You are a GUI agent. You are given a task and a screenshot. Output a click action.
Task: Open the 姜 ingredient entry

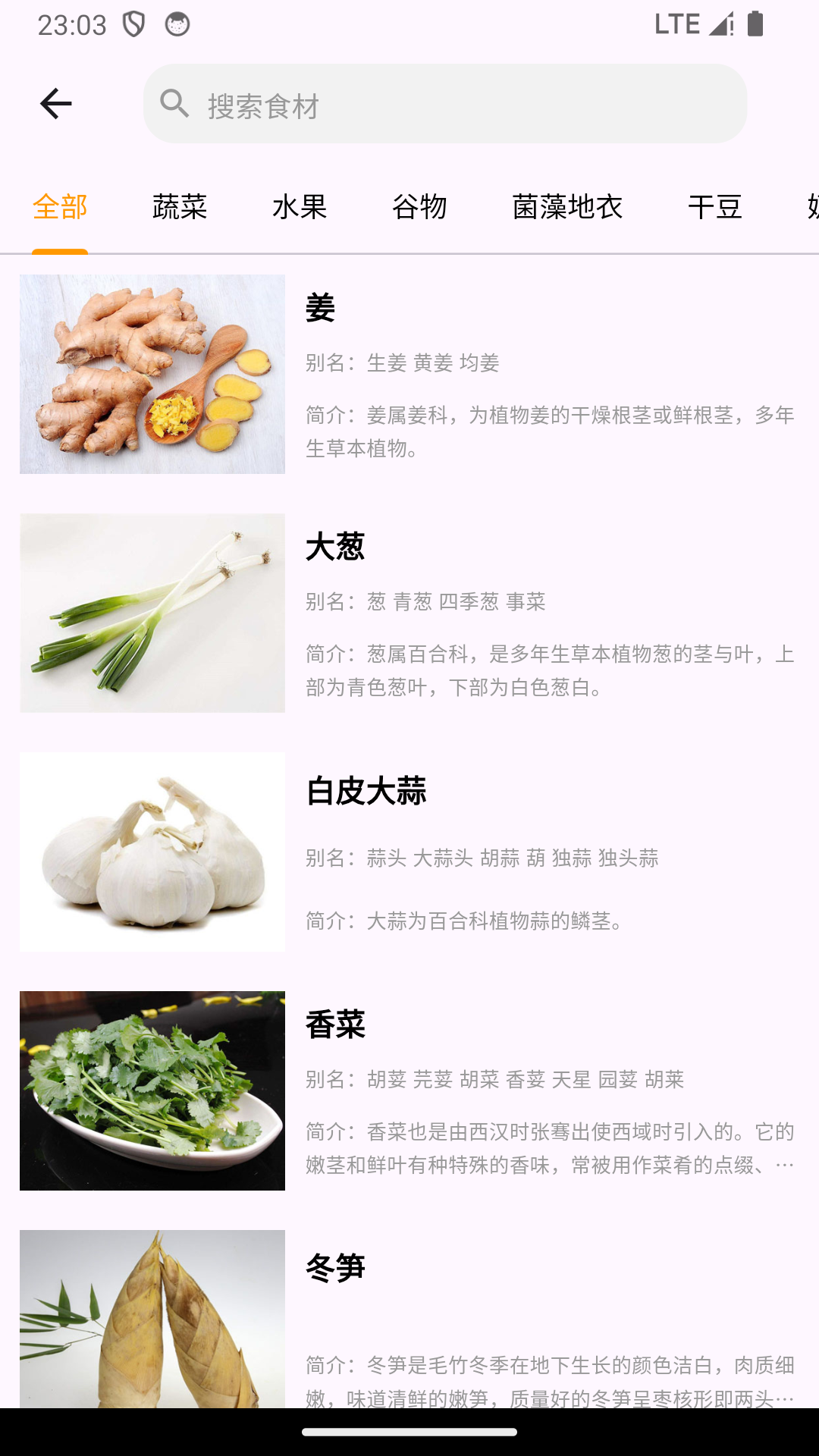(409, 375)
